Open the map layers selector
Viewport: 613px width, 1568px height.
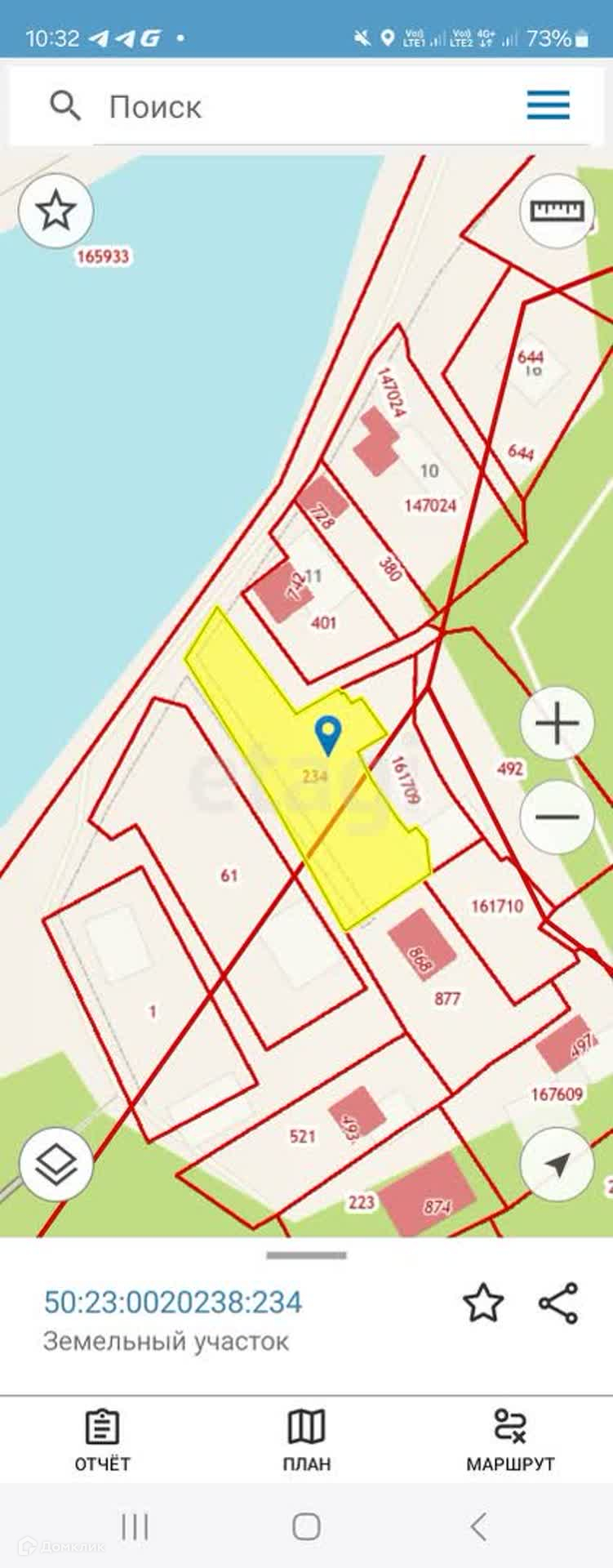point(56,1165)
